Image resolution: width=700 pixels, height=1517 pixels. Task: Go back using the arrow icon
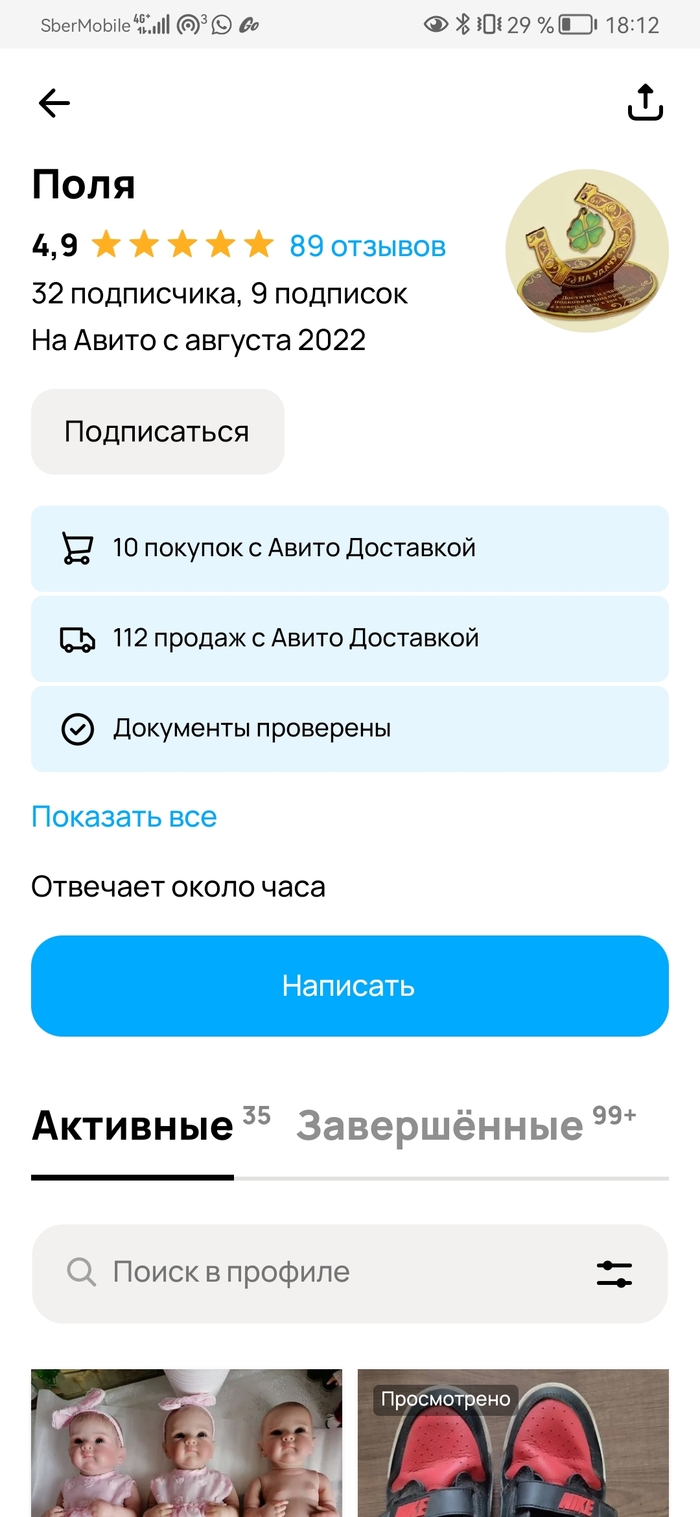[x=54, y=103]
